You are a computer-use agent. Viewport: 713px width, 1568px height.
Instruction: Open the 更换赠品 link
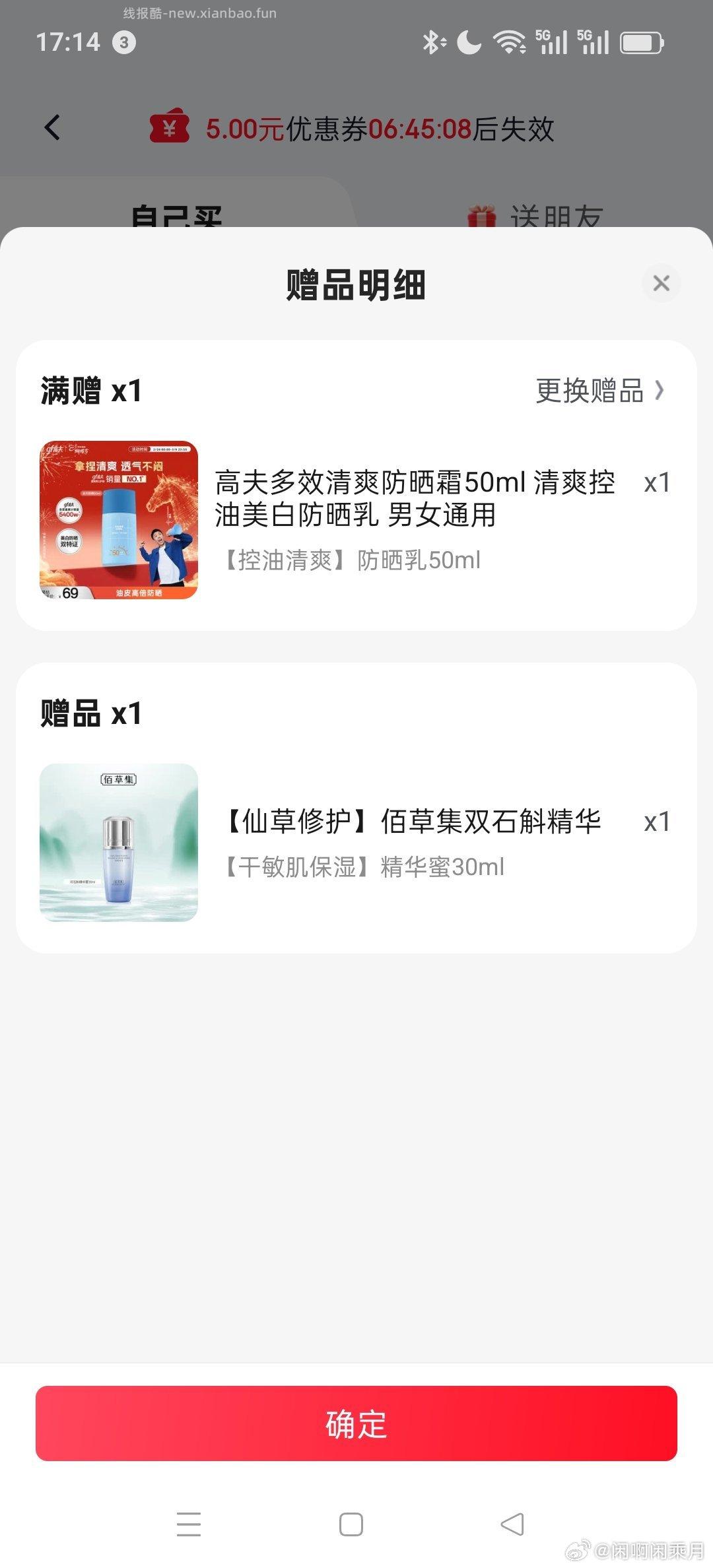[x=591, y=391]
